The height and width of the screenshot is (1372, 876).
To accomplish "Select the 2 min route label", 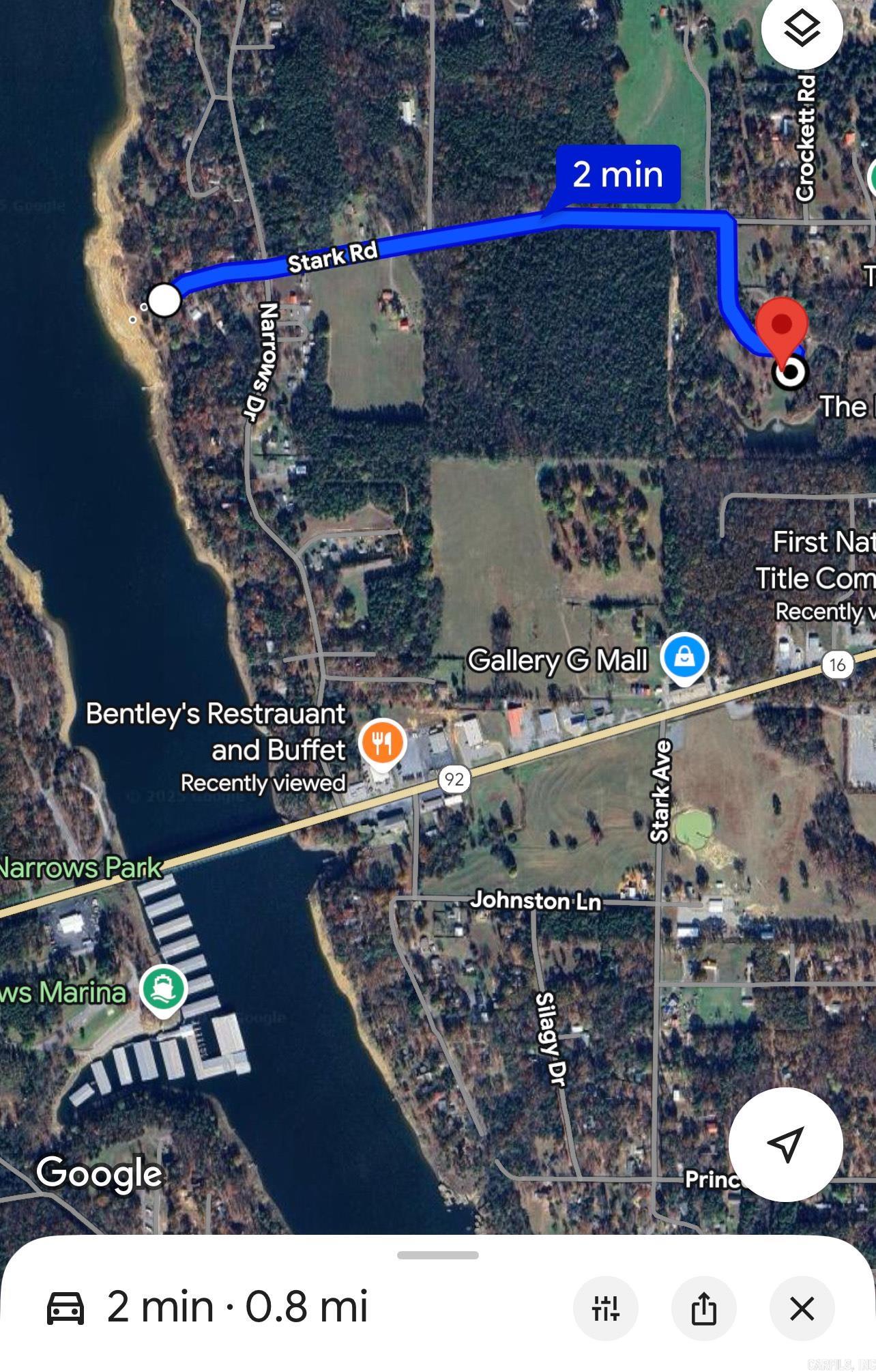I will [x=617, y=175].
